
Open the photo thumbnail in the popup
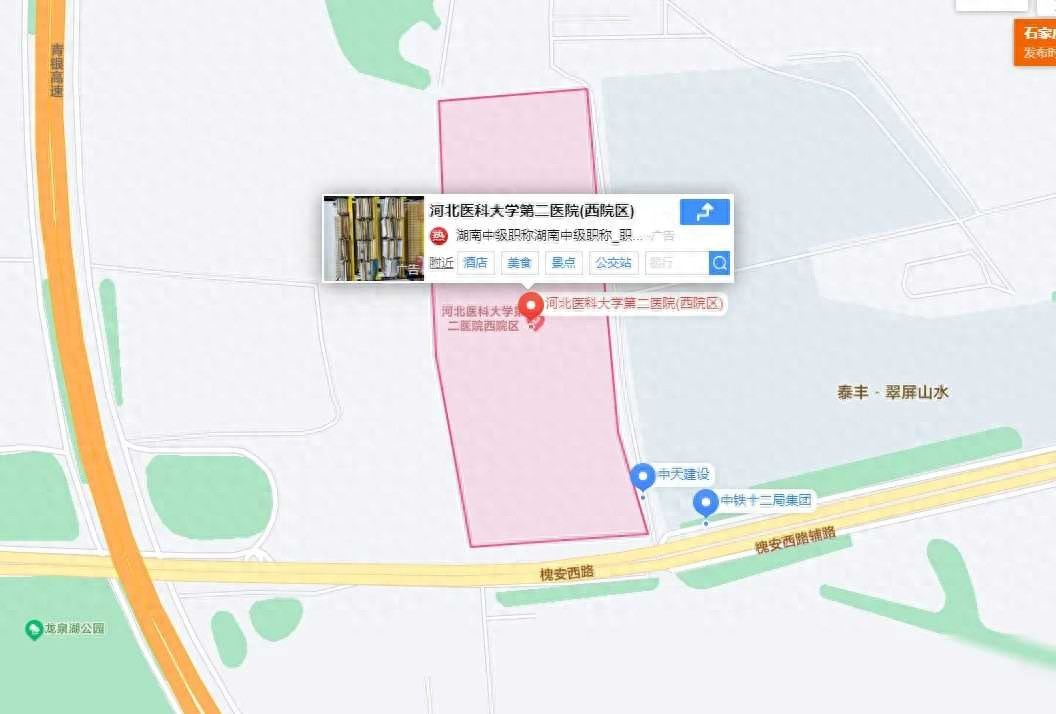click(374, 238)
